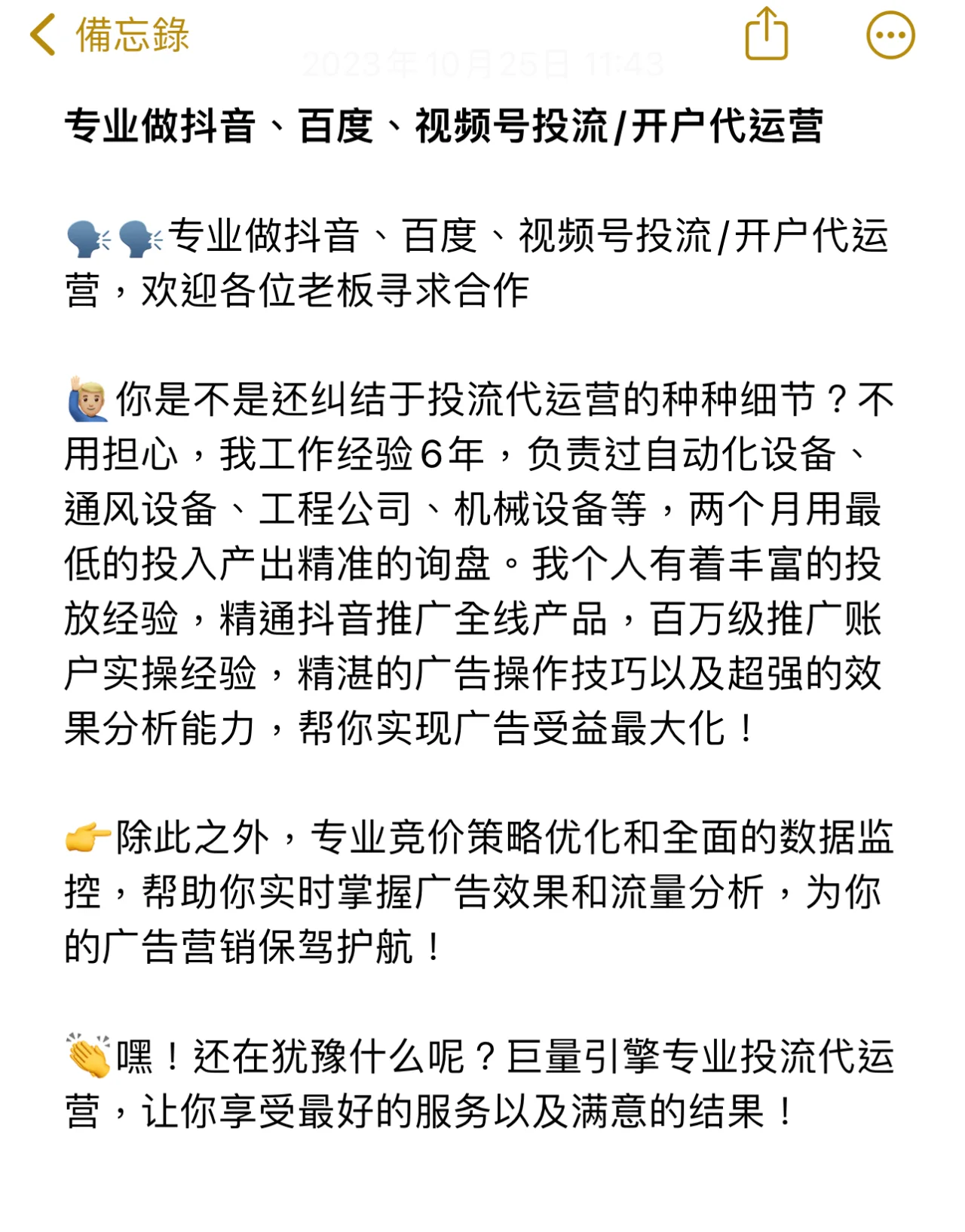Image resolution: width=965 pixels, height=1232 pixels.
Task: Share this note
Action: tap(766, 34)
